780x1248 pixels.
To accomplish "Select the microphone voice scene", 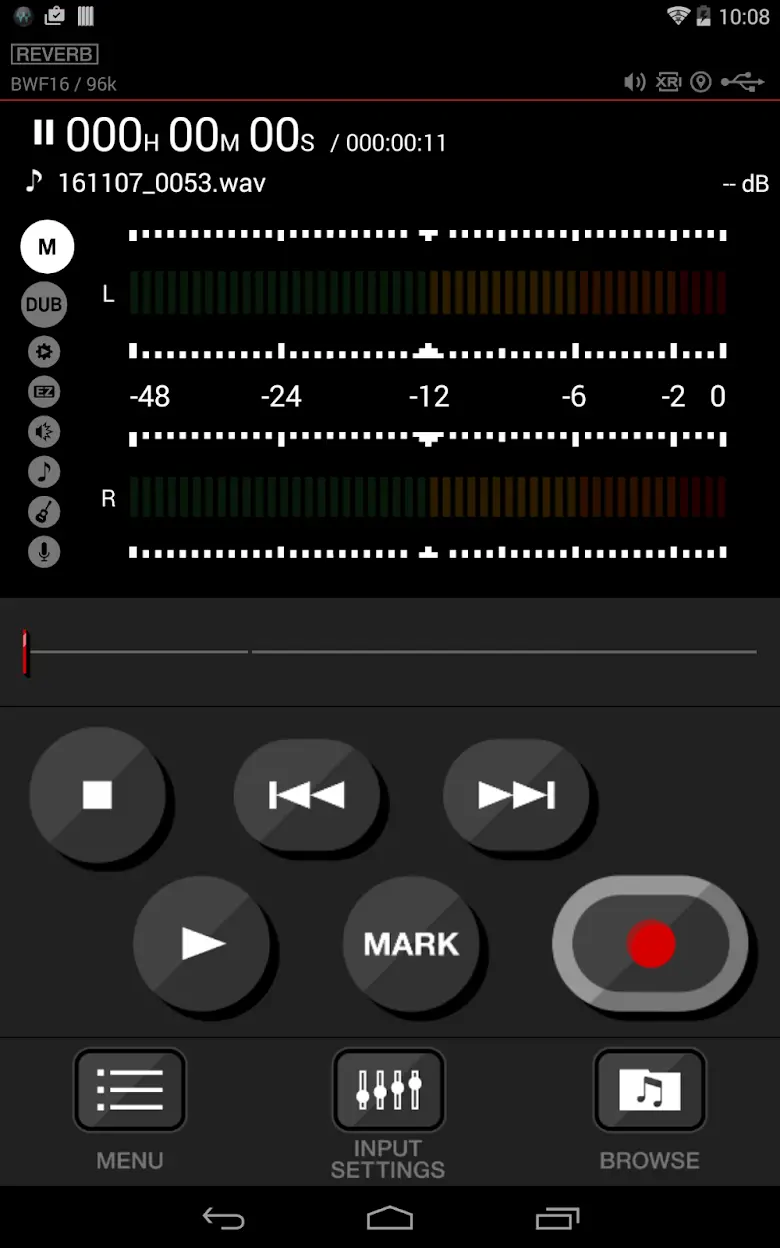I will click(44, 552).
